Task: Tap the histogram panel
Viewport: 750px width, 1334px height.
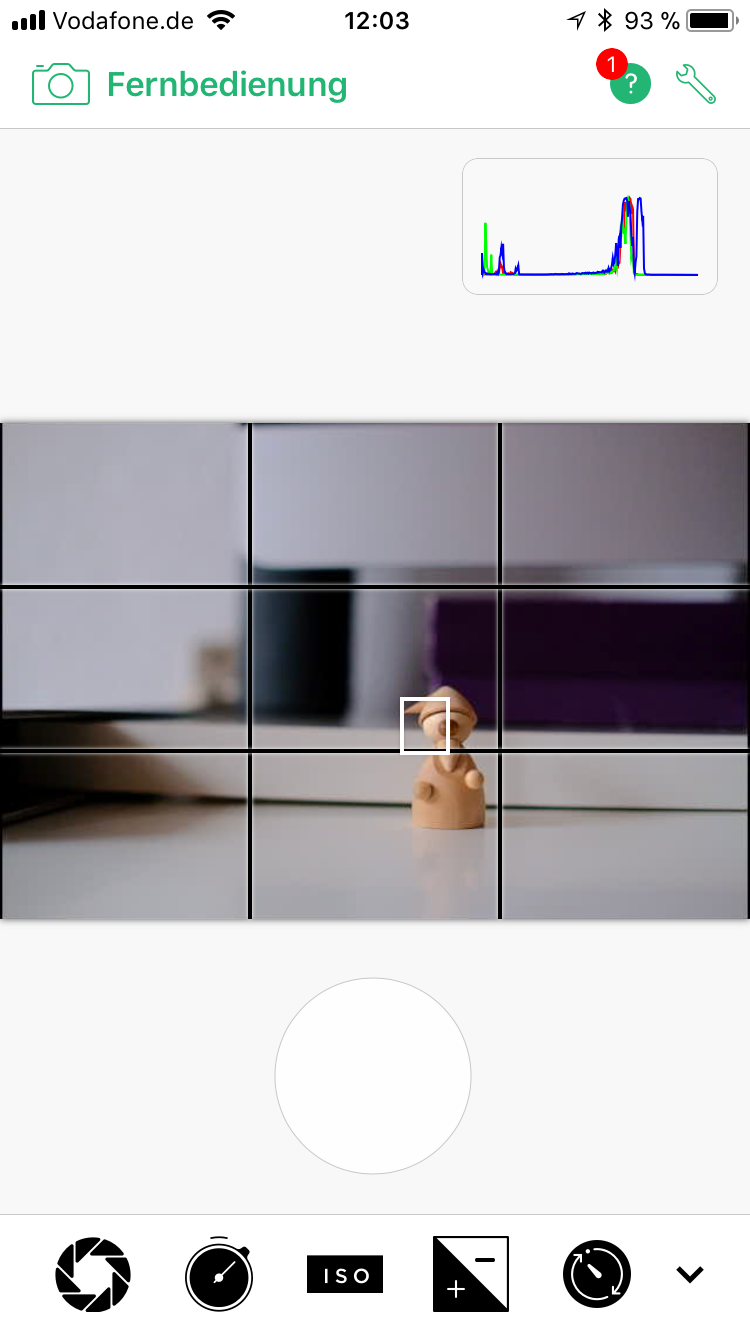Action: pyautogui.click(x=589, y=227)
